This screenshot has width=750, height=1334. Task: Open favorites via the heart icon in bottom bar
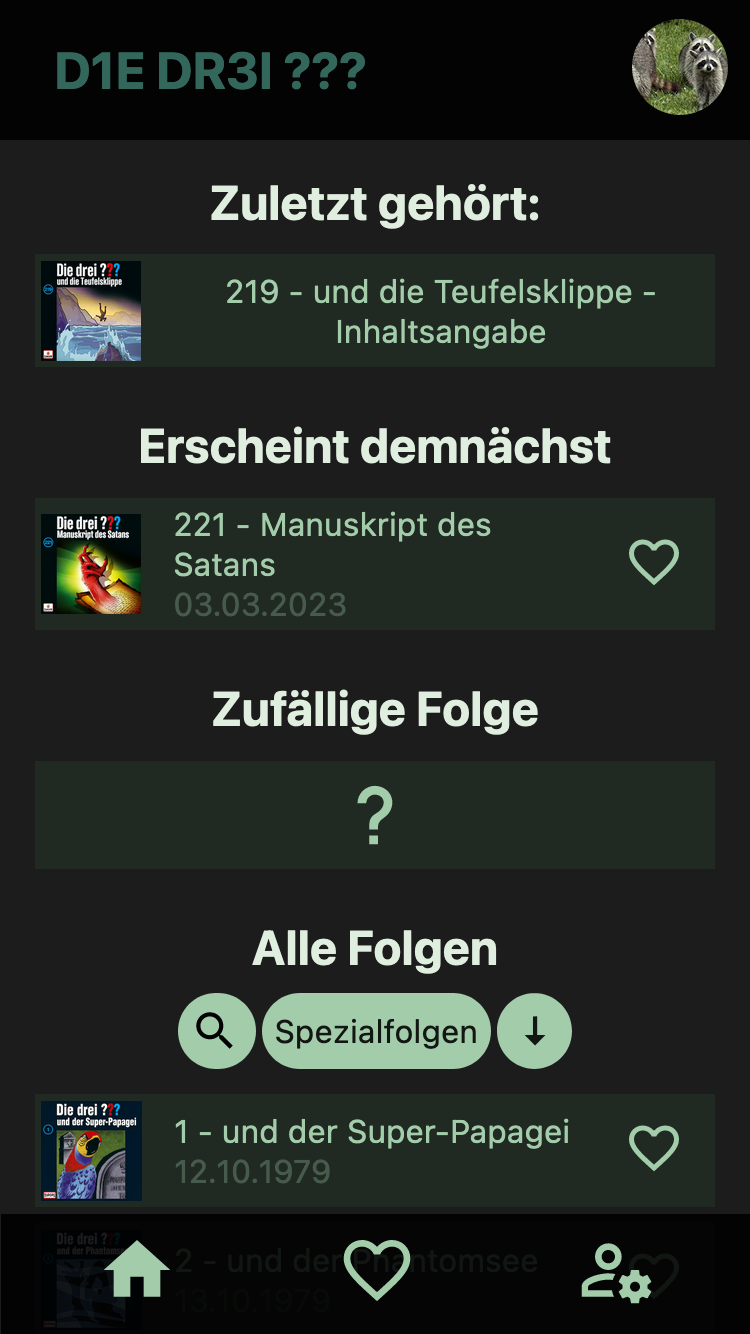375,1268
